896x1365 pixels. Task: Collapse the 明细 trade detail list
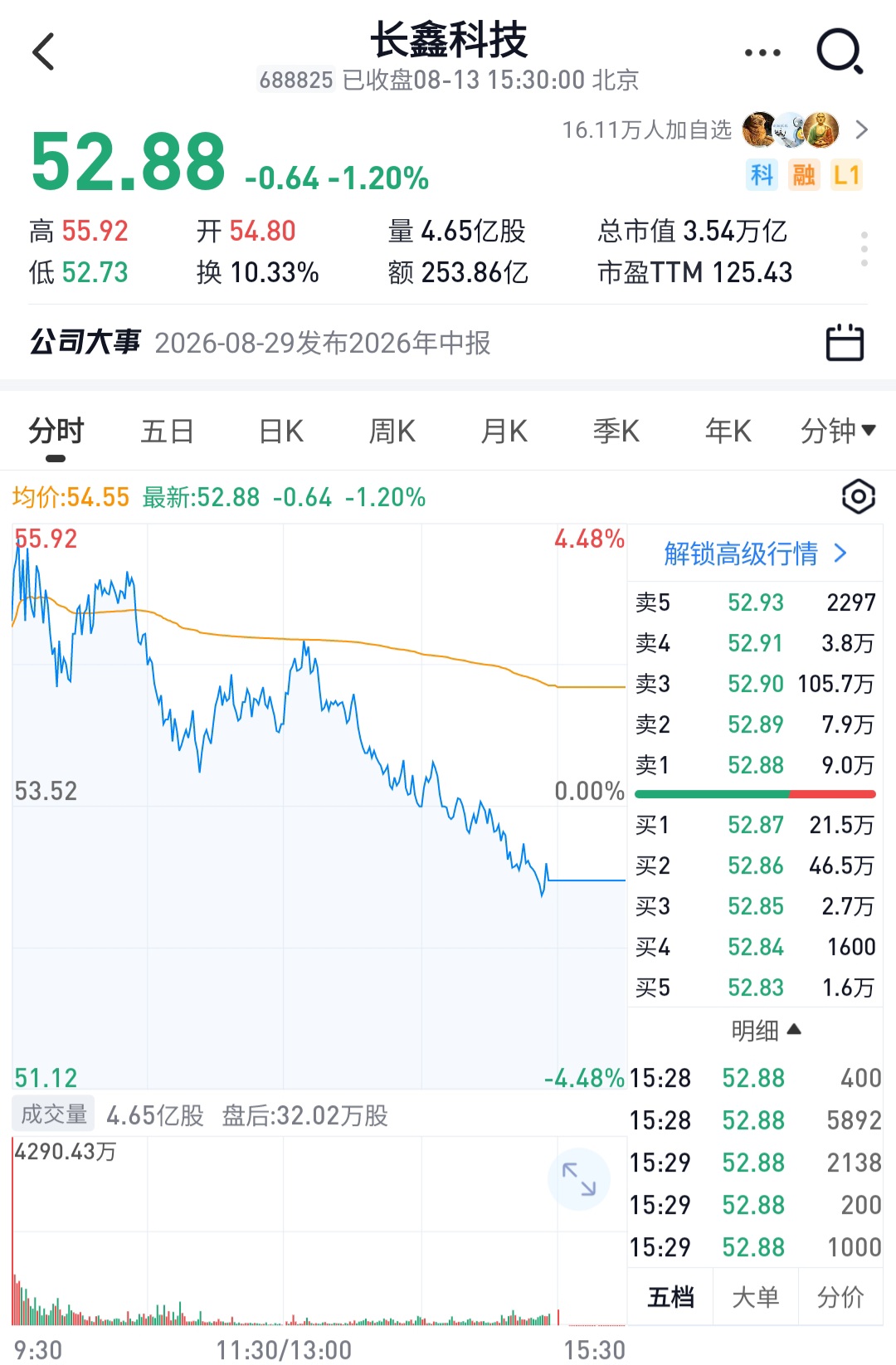pos(766,1031)
